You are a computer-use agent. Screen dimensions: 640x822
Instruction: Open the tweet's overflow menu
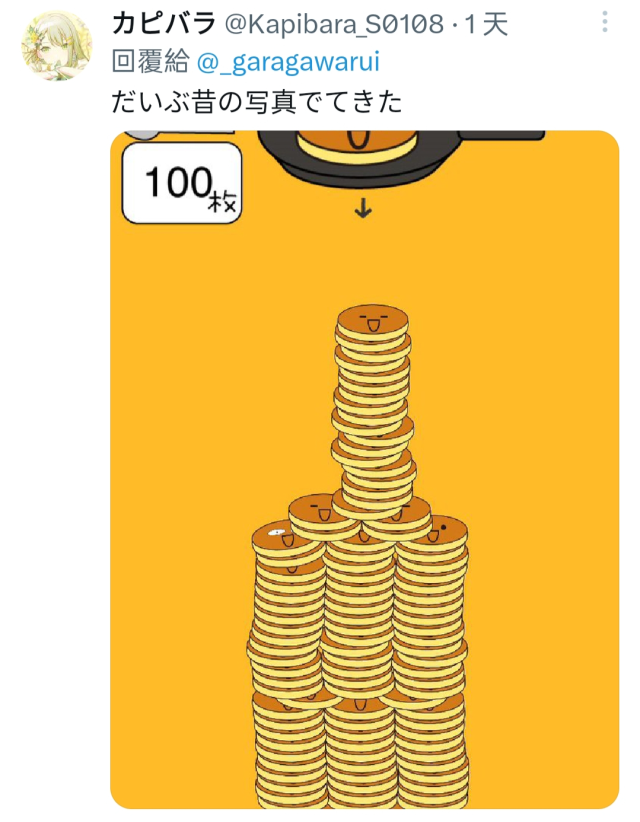tap(605, 22)
